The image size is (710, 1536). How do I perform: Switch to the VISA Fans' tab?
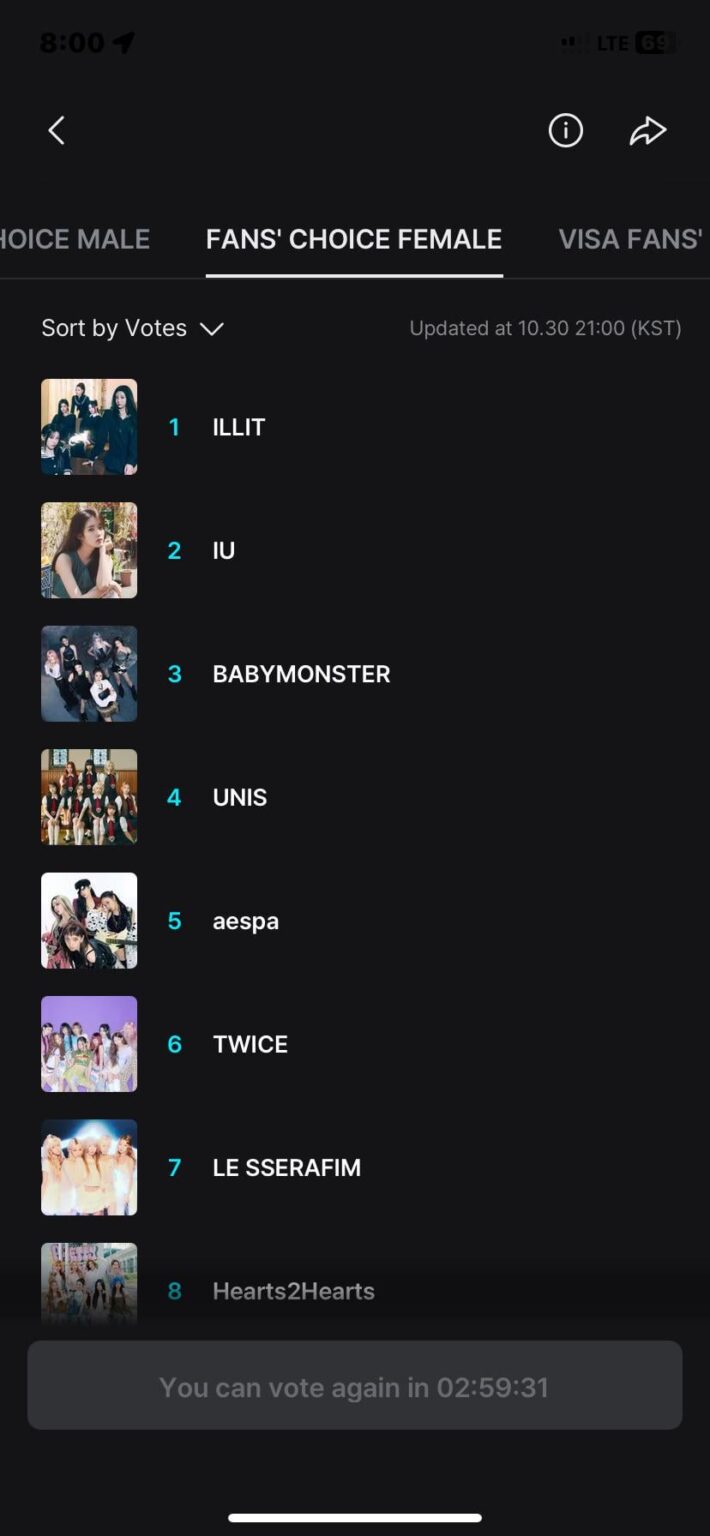point(630,239)
